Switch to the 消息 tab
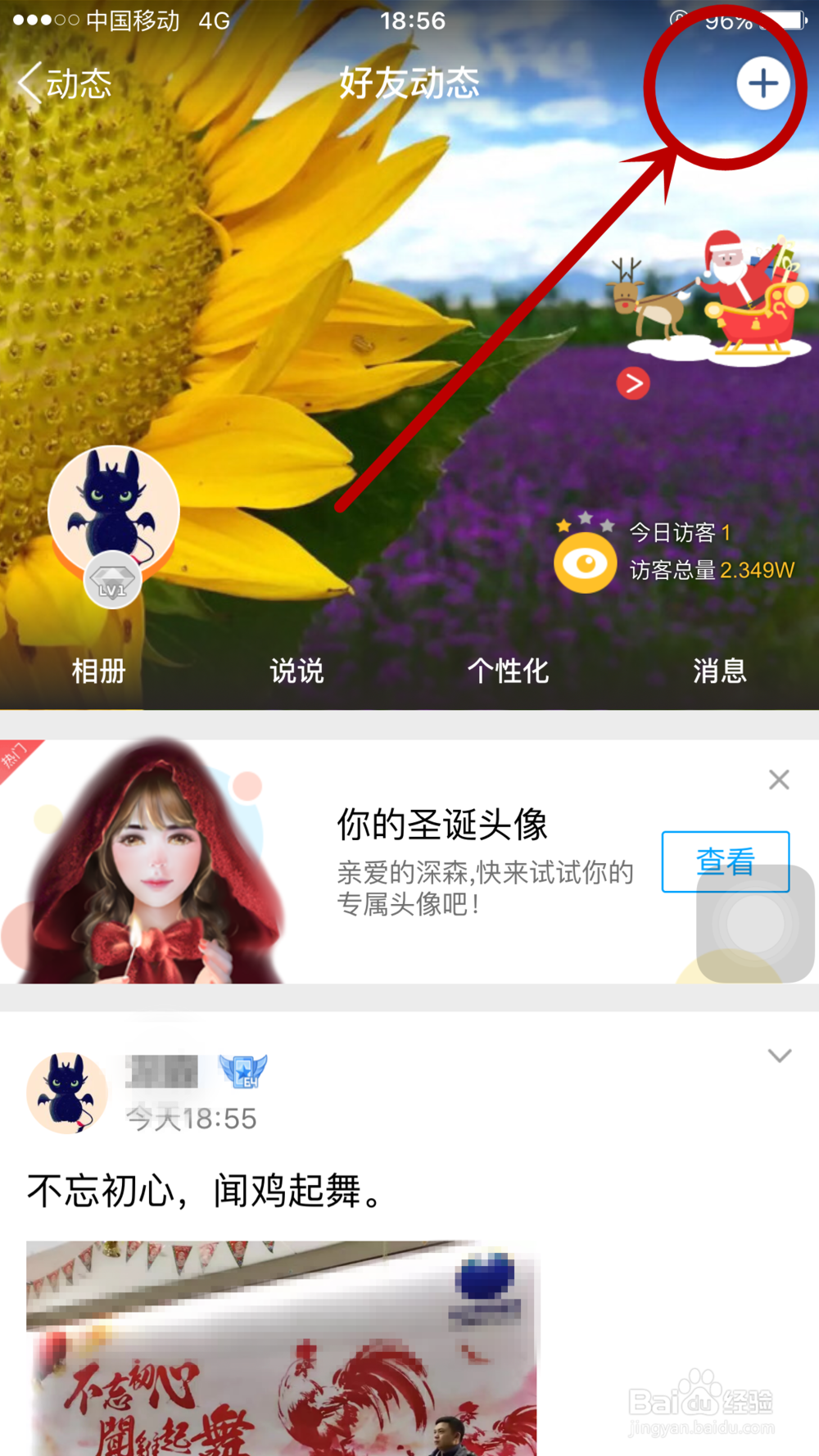 718,671
